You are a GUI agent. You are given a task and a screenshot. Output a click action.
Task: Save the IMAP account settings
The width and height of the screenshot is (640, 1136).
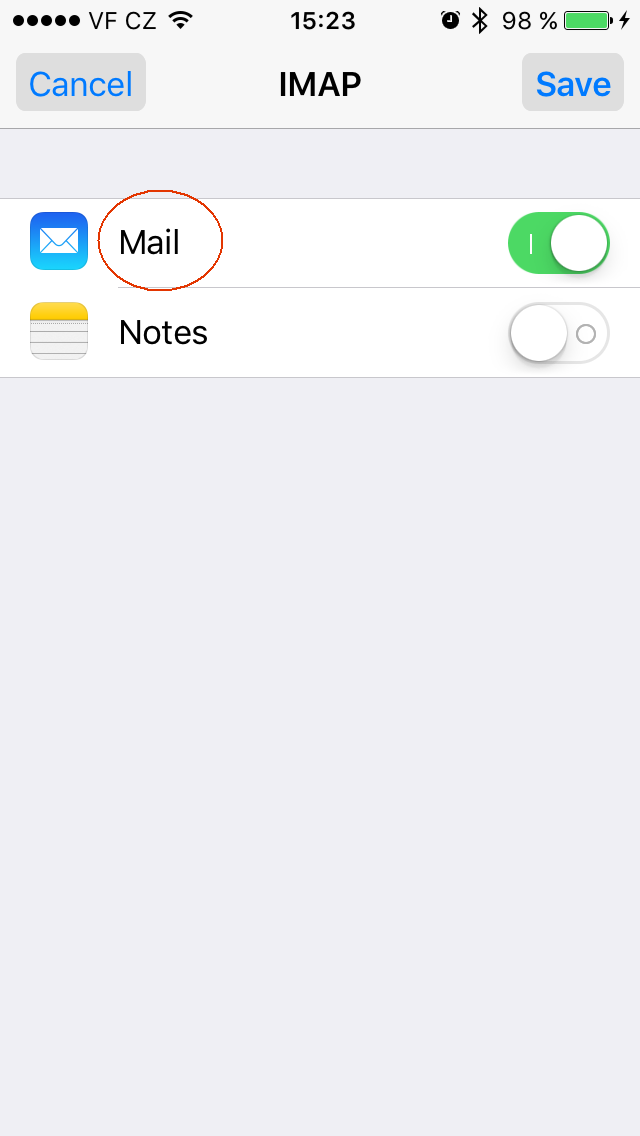(x=573, y=83)
